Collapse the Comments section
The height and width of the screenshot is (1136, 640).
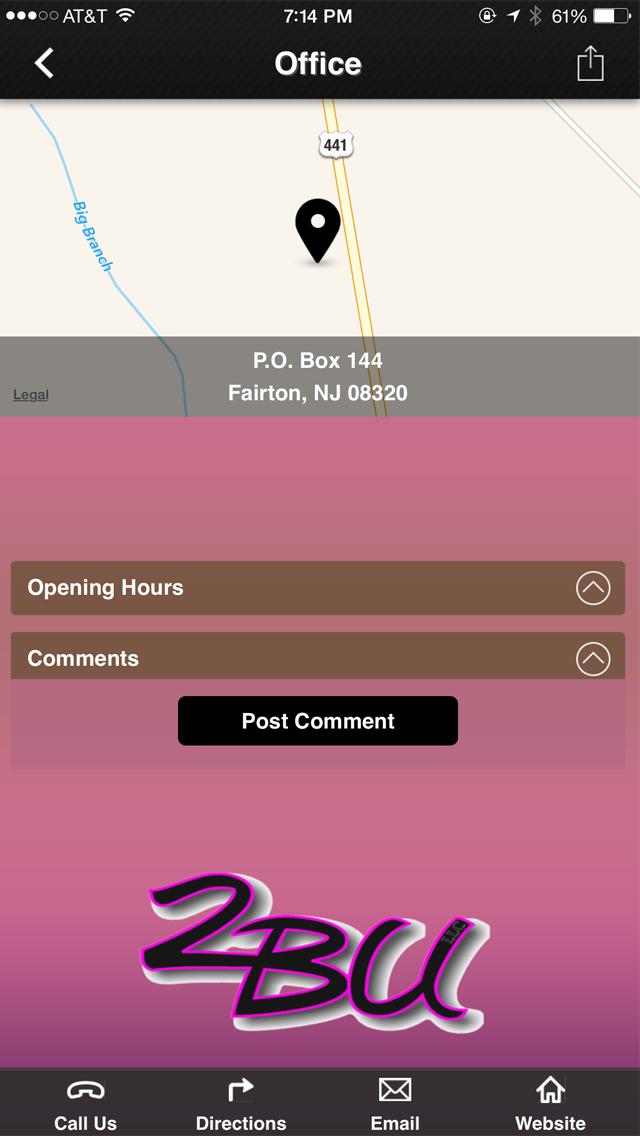pyautogui.click(x=592, y=658)
